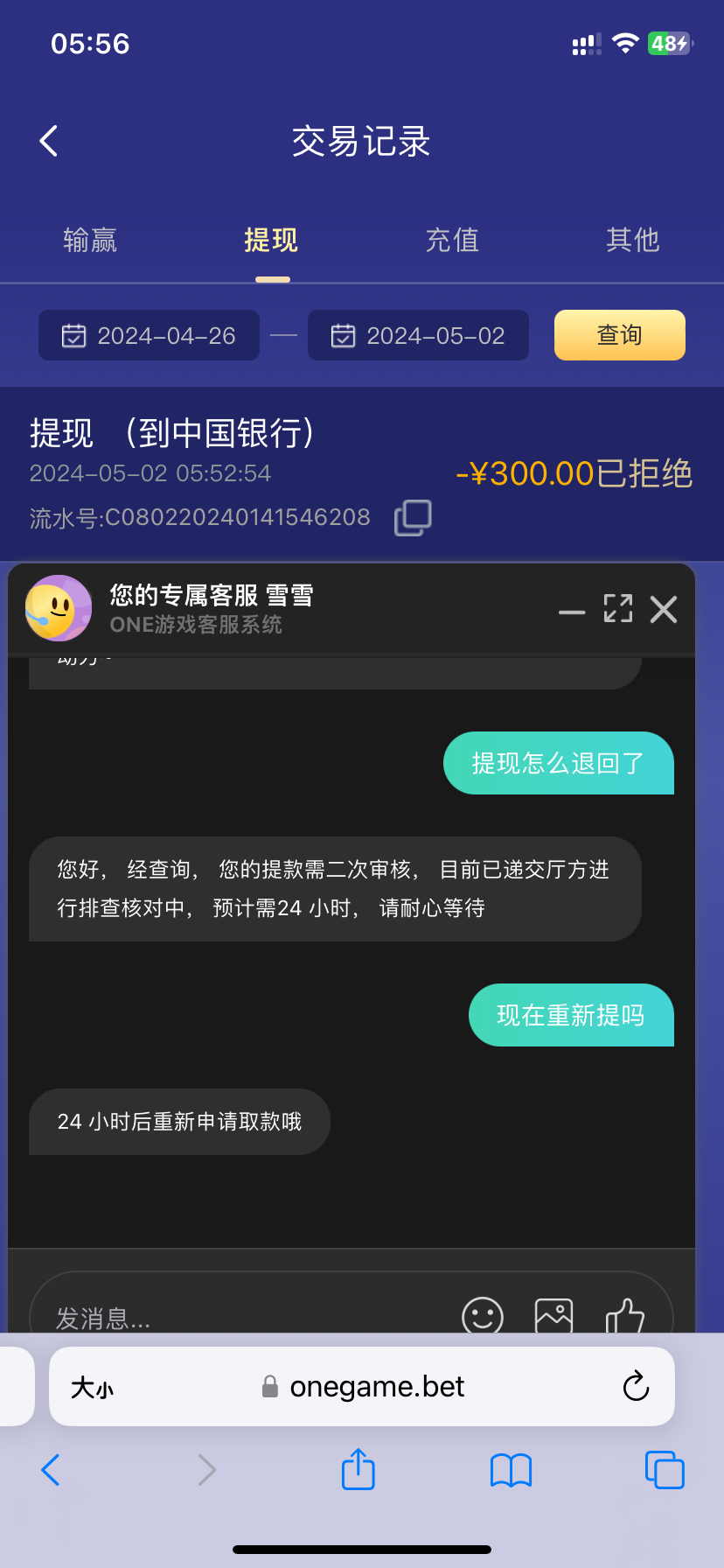Tap the 查询 button
The image size is (724, 1568).
pyautogui.click(x=619, y=336)
